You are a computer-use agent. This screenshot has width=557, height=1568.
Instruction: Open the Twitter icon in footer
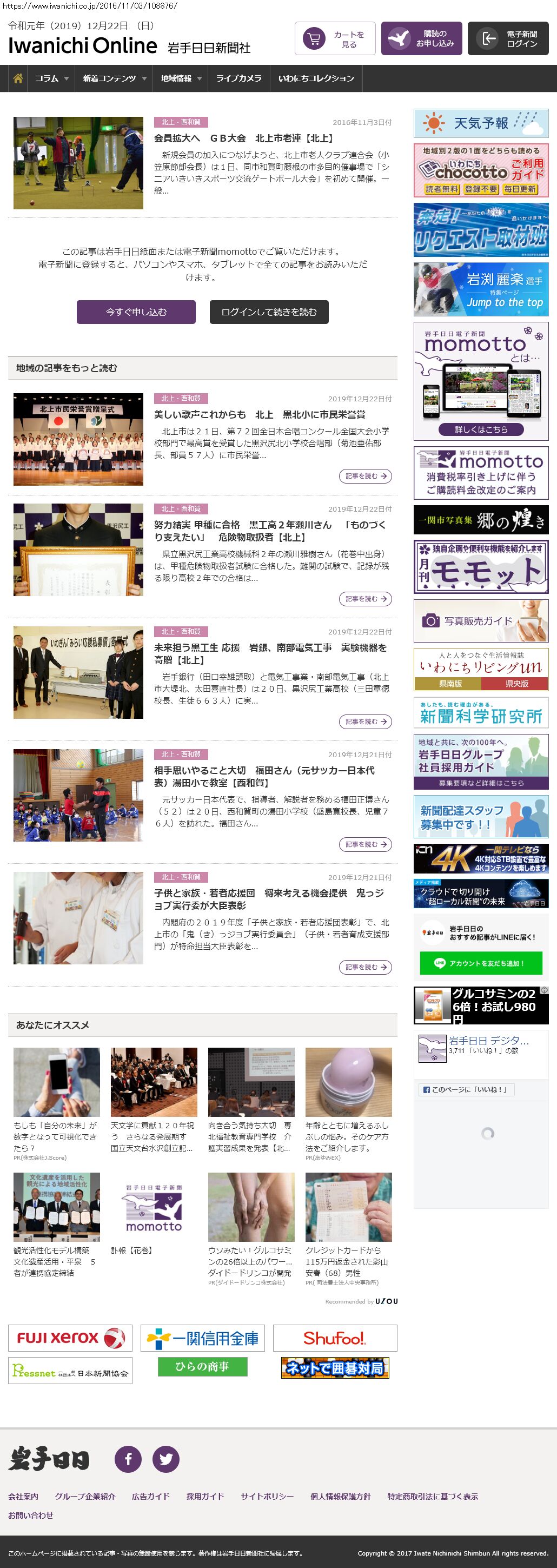point(165,1459)
